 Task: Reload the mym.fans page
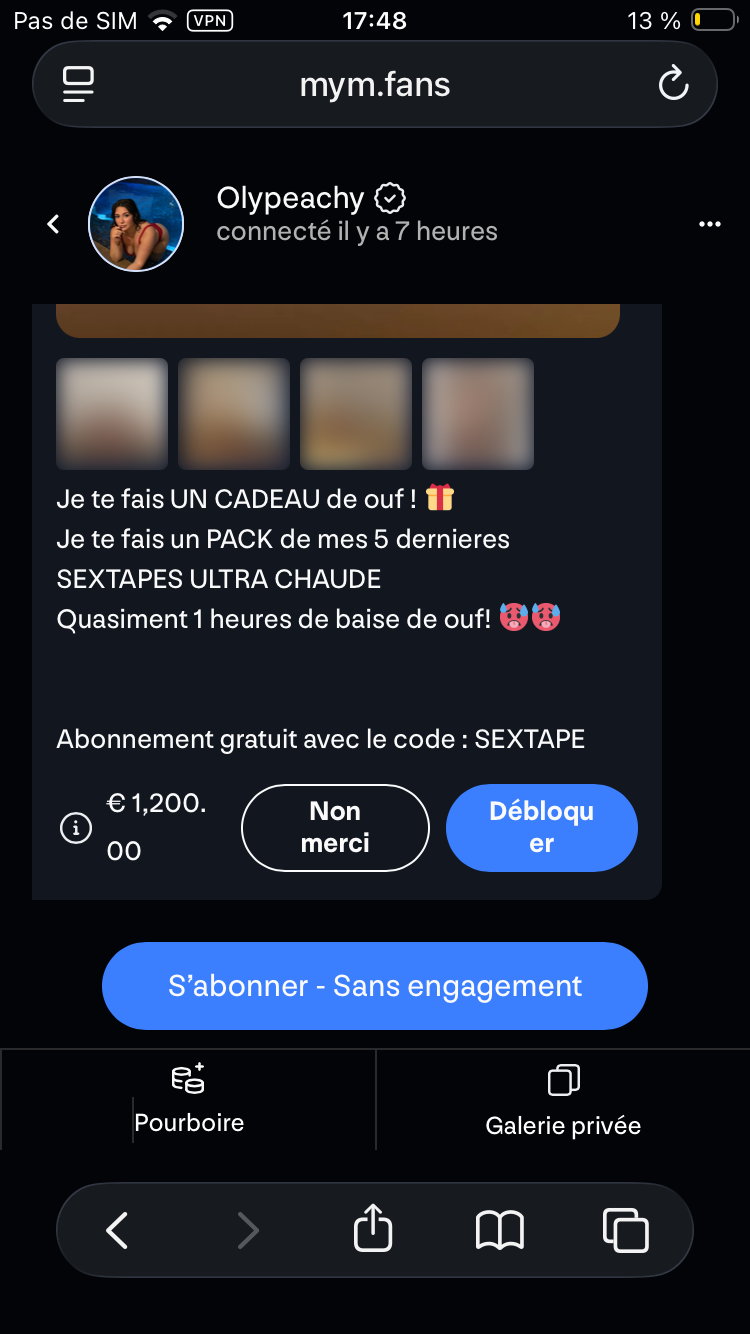[x=673, y=84]
